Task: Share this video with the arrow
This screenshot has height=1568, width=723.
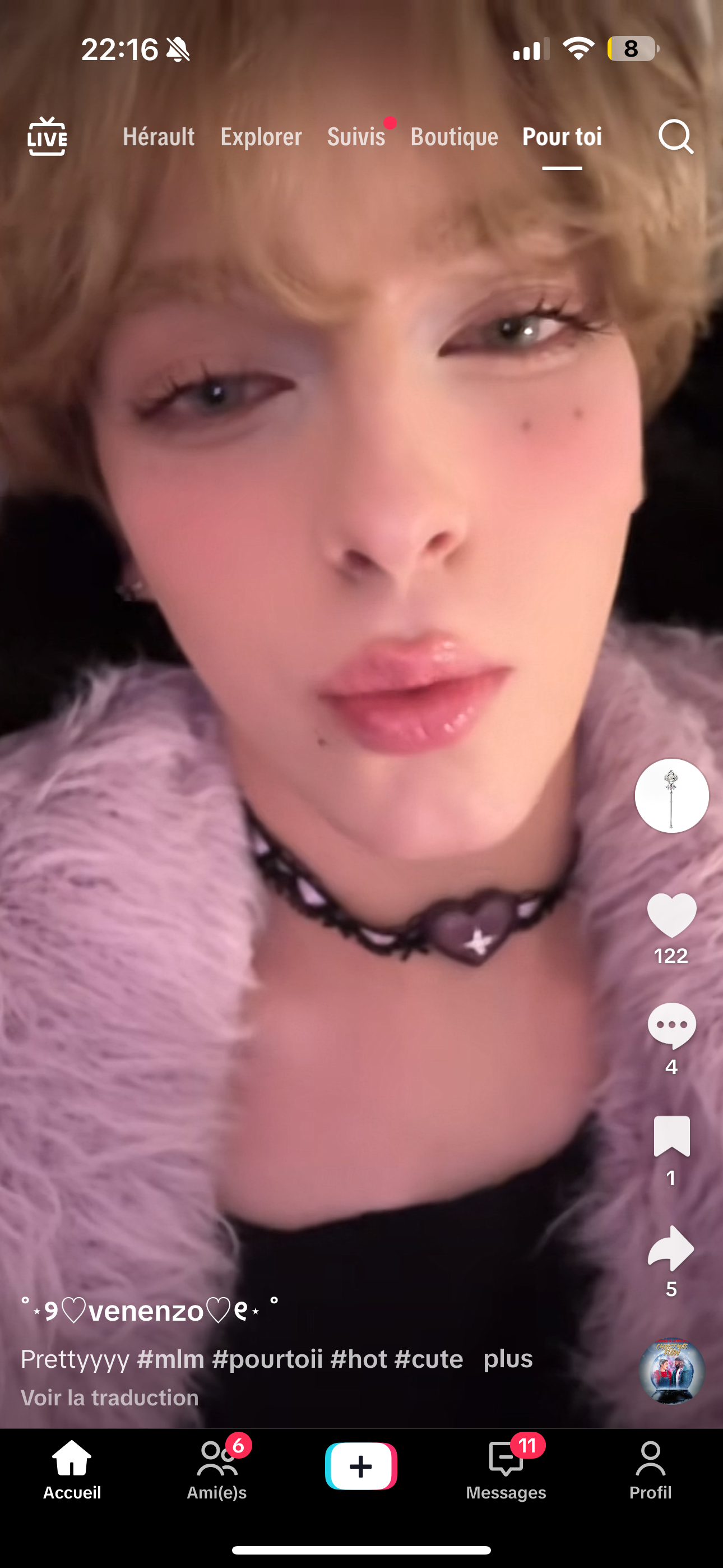Action: (x=671, y=1248)
